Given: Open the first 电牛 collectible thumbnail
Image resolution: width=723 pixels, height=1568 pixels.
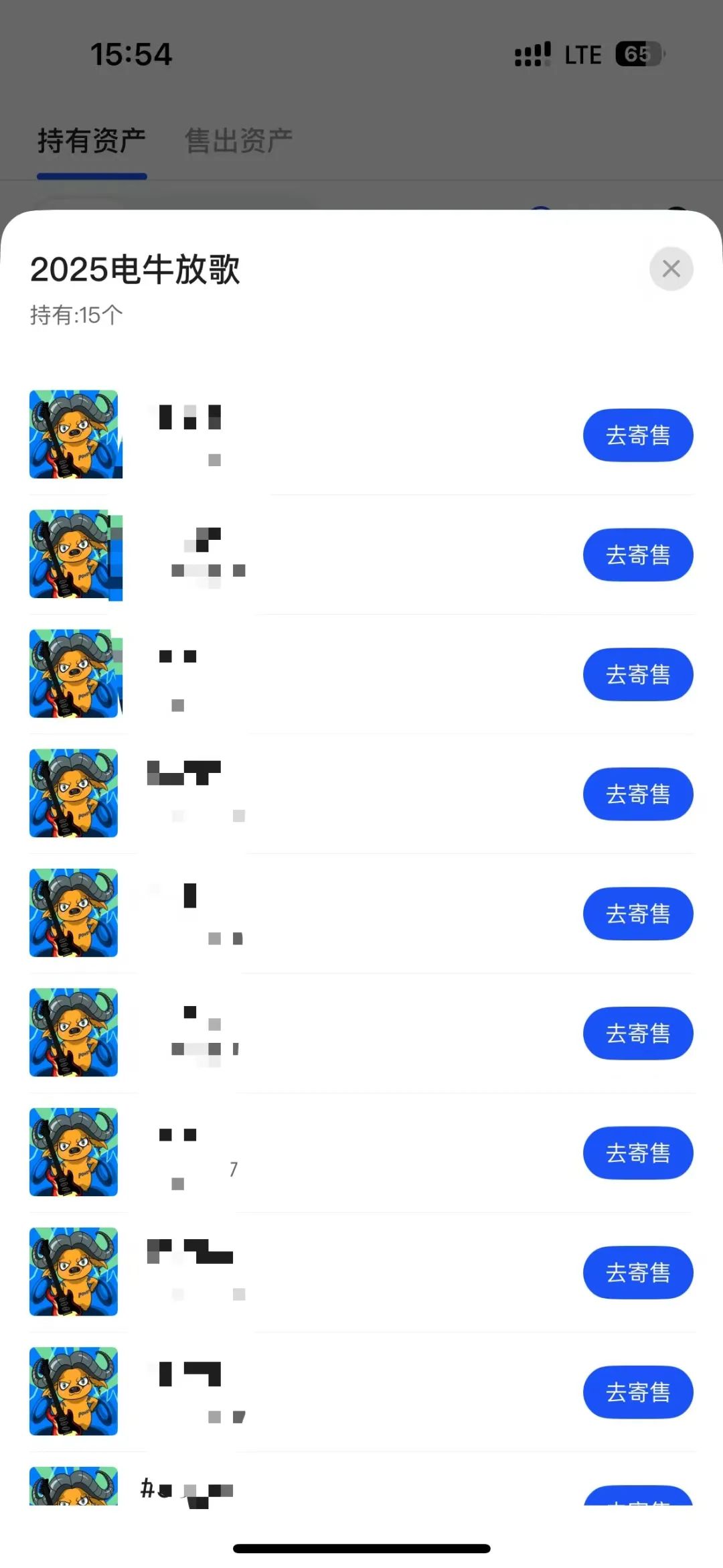Looking at the screenshot, I should [x=74, y=434].
